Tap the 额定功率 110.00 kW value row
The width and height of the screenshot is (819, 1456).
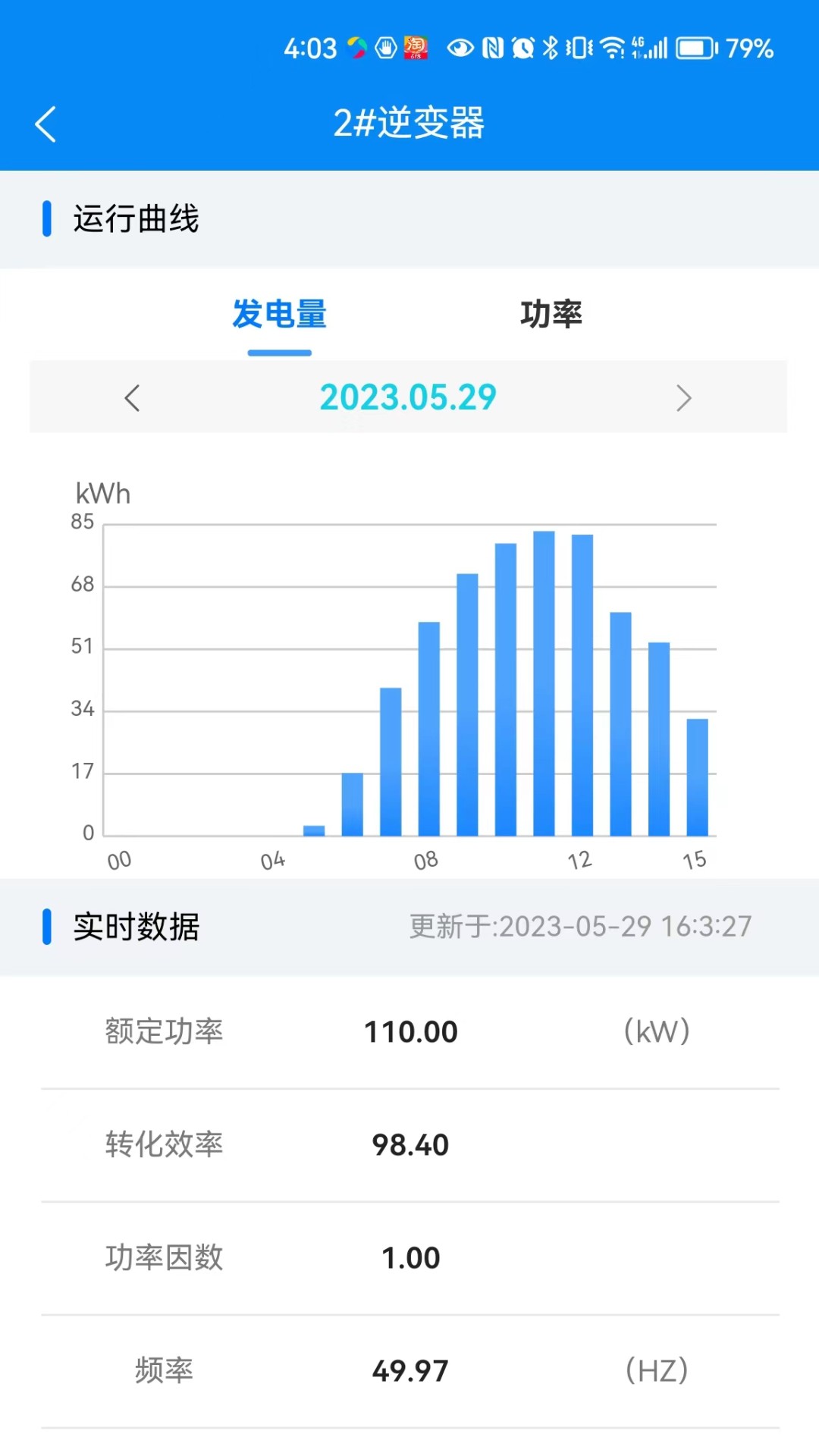[x=409, y=1031]
